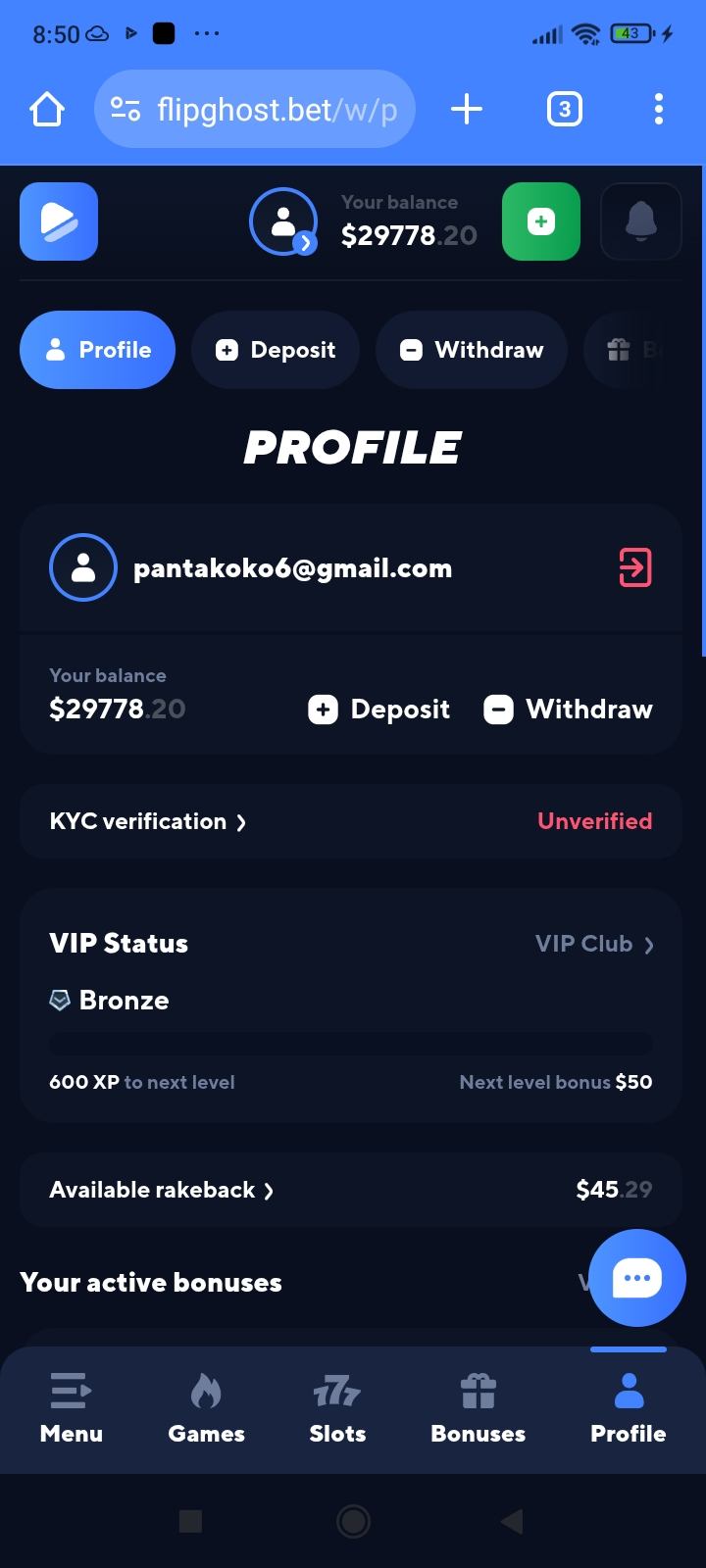
Task: Select the Deposit chip in top row
Action: pyautogui.click(x=276, y=350)
